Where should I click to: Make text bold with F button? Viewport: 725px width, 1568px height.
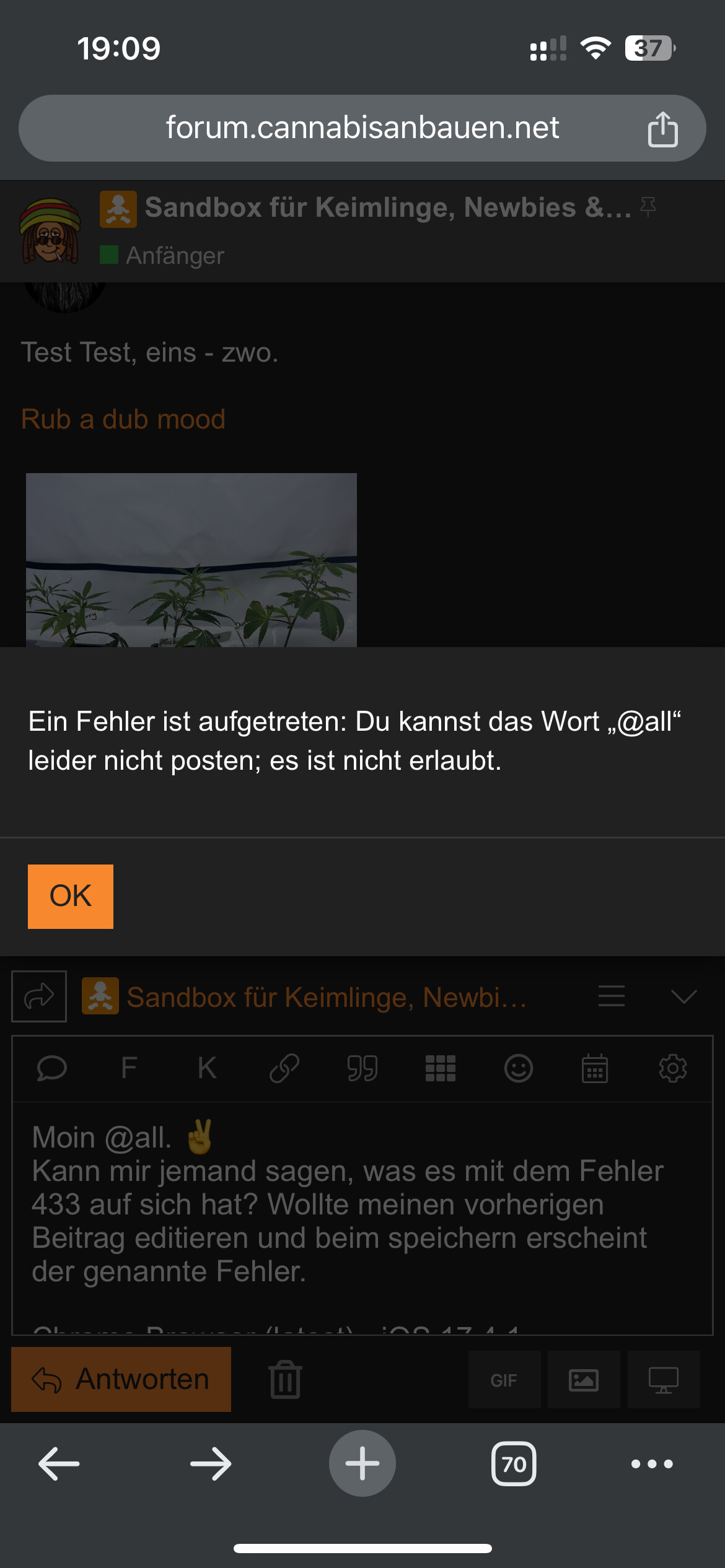tap(129, 1068)
